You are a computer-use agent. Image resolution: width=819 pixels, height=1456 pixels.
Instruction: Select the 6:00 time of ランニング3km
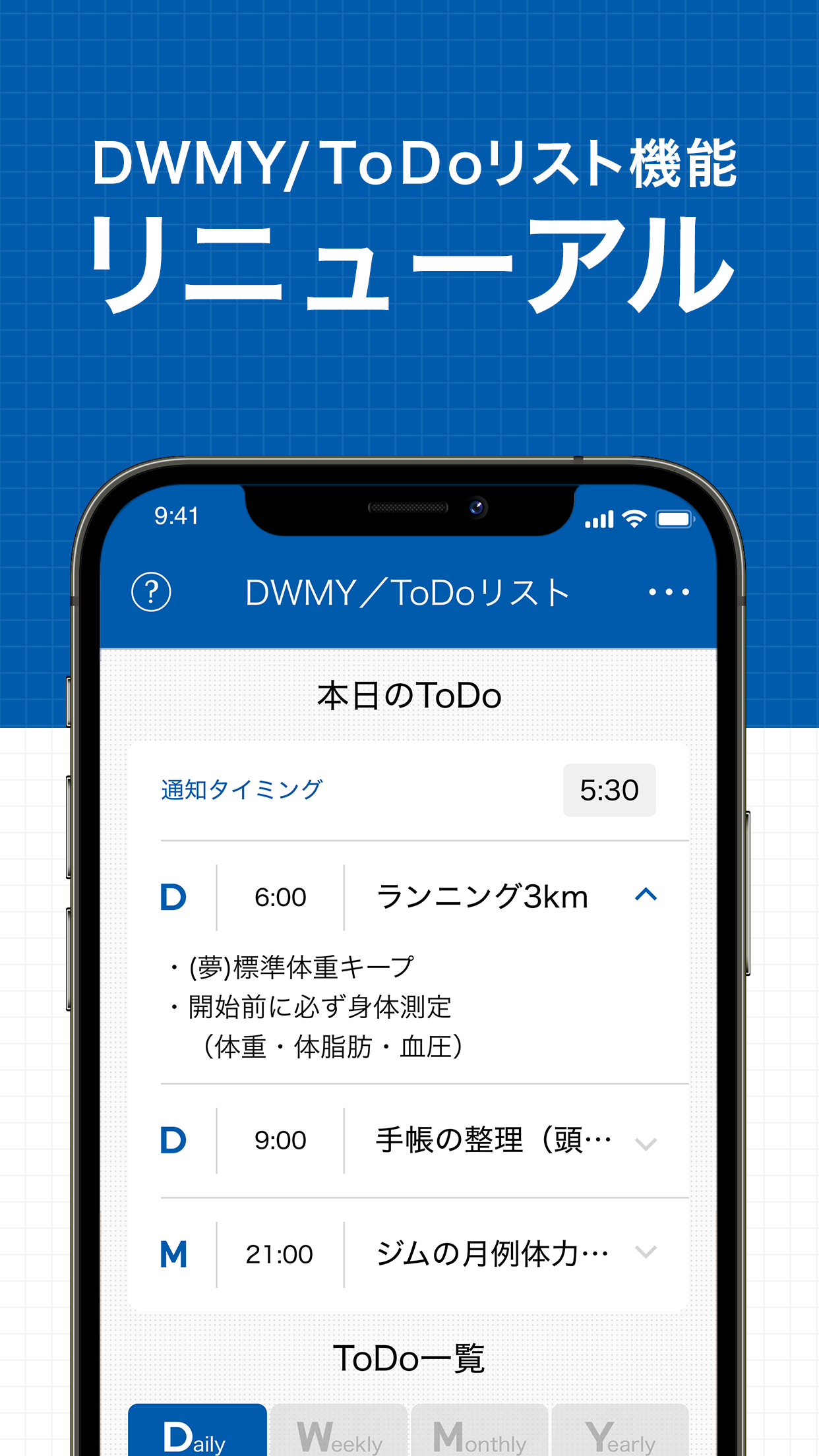pos(280,895)
